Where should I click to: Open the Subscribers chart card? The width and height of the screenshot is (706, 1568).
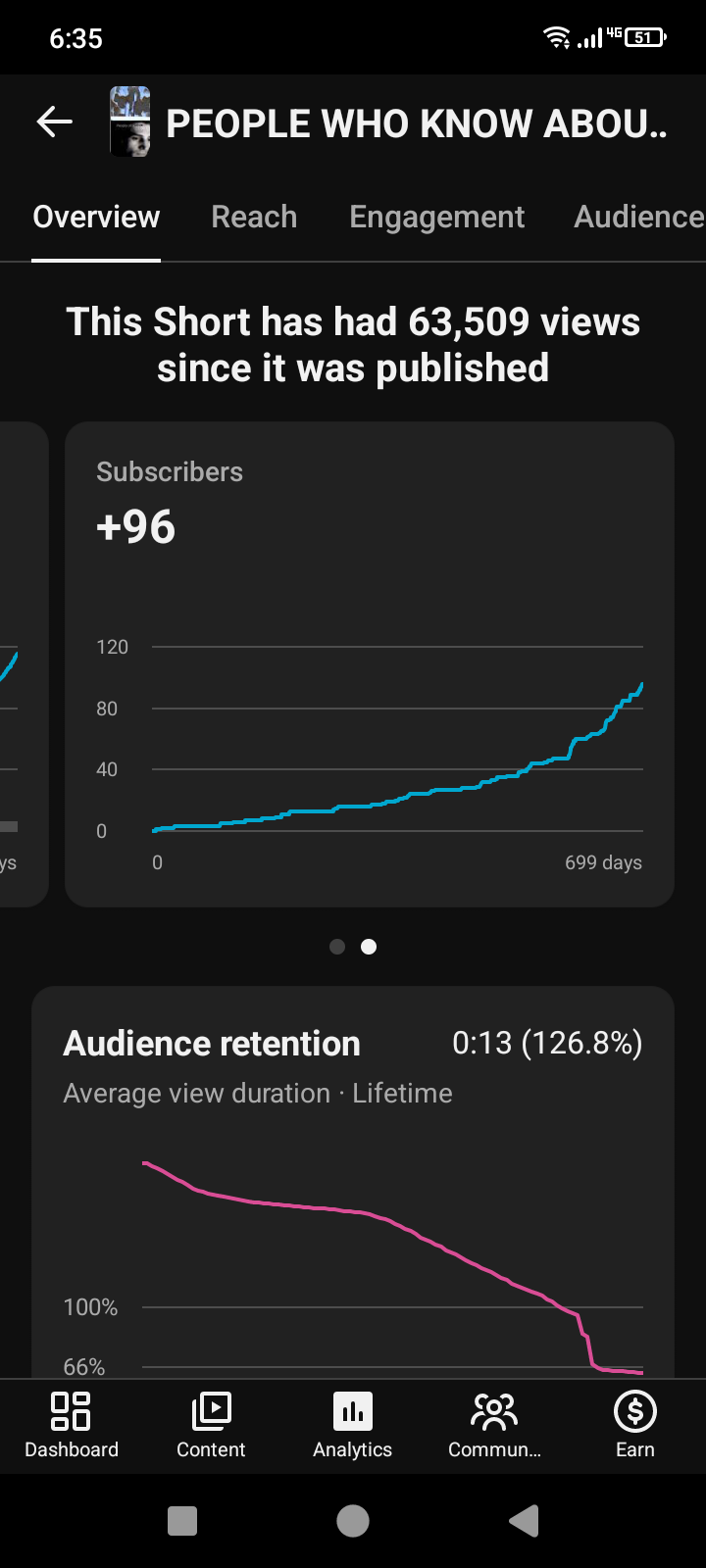click(370, 664)
